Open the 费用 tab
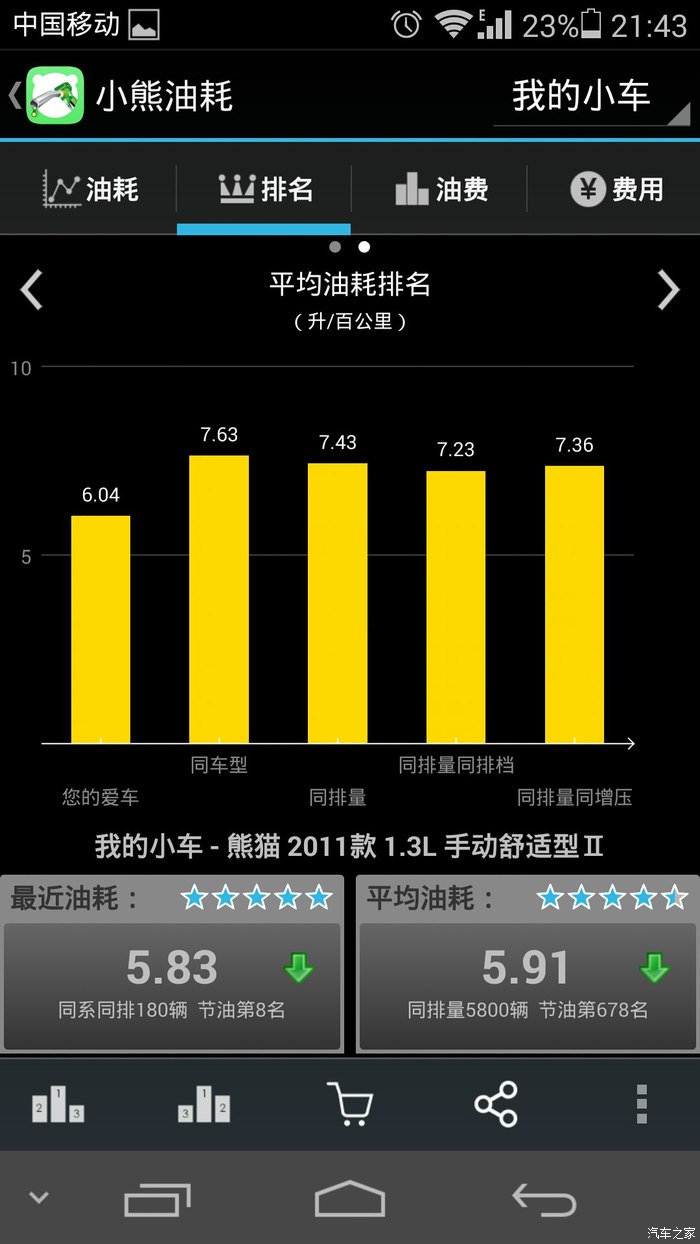The height and width of the screenshot is (1244, 700). click(x=616, y=189)
